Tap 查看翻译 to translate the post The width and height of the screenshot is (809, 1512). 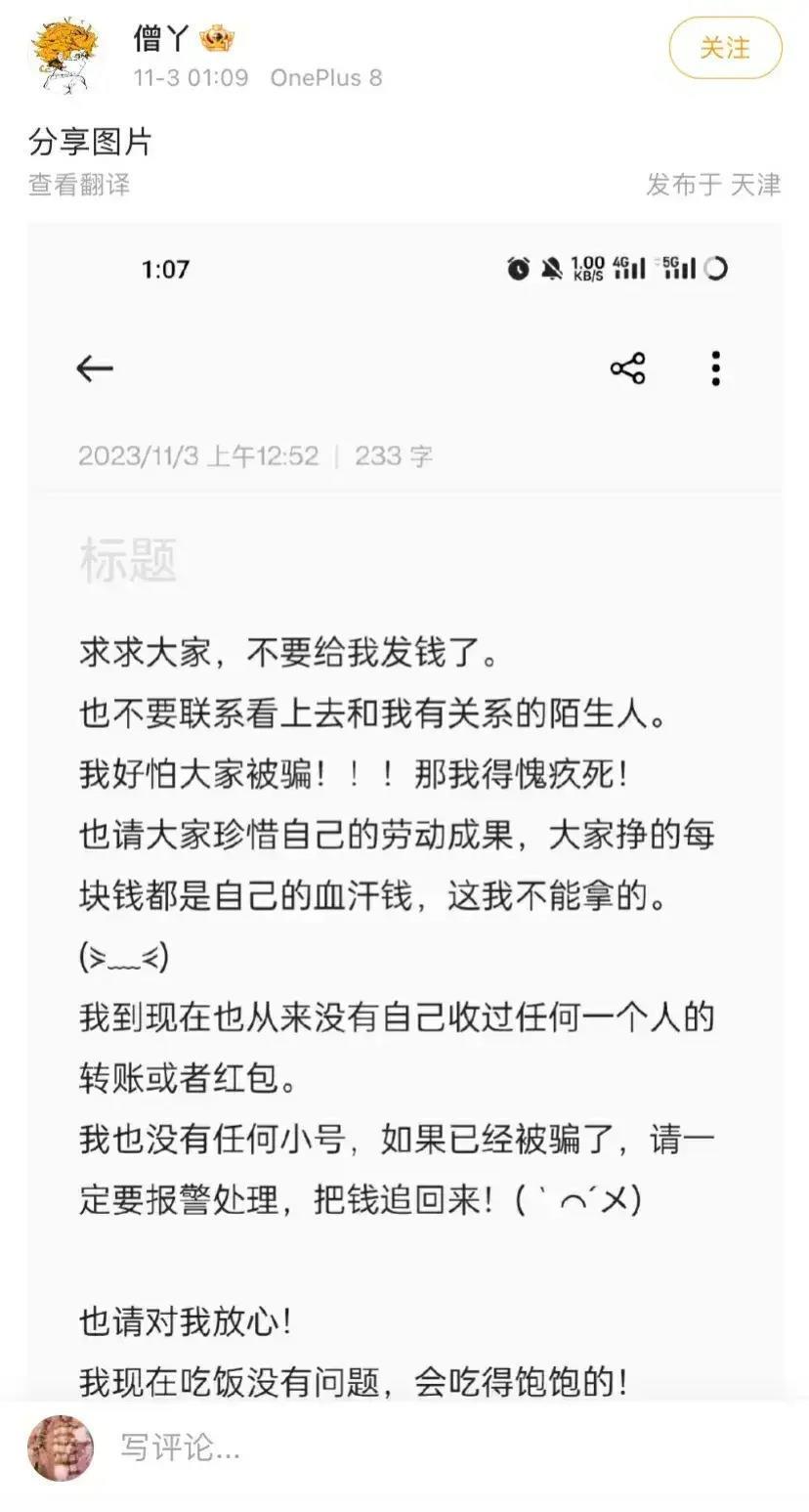(x=79, y=185)
